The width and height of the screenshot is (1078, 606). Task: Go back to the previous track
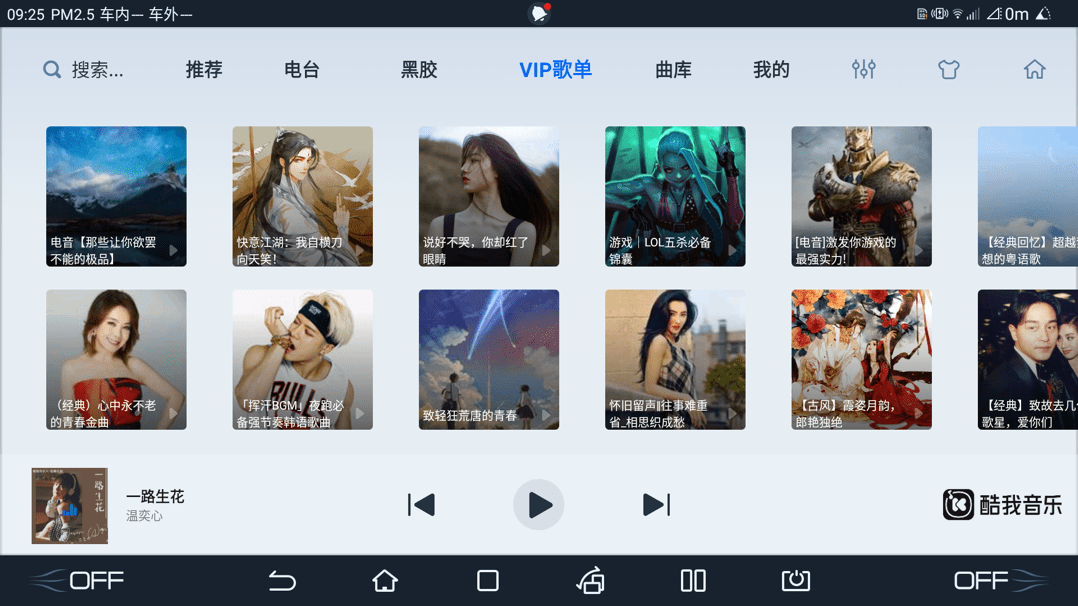click(421, 505)
